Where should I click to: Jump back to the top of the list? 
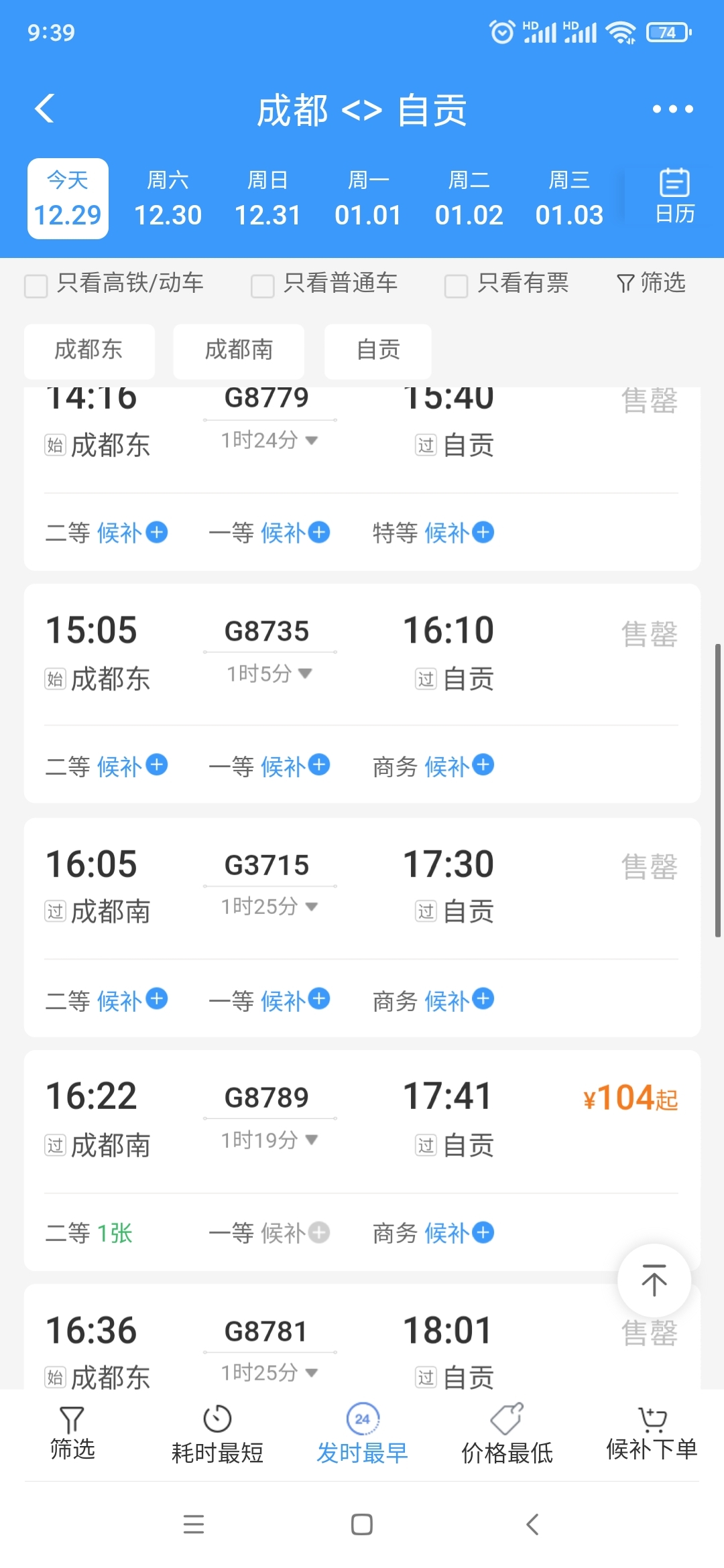point(654,1281)
